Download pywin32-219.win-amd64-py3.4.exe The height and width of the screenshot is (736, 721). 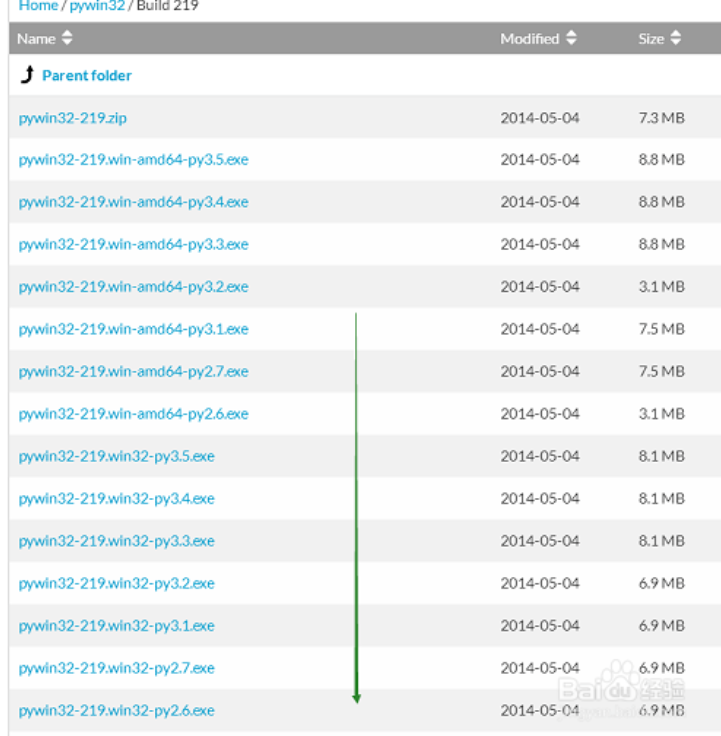pos(133,202)
